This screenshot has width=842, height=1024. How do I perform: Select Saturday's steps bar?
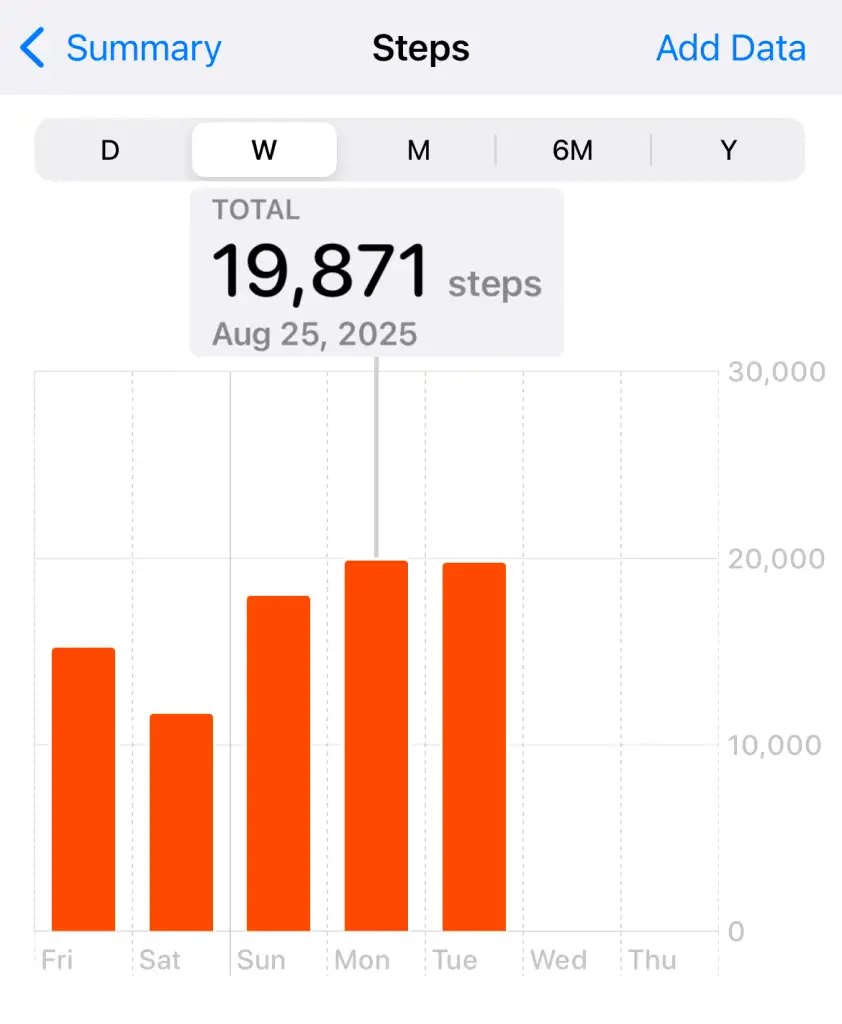[x=181, y=822]
